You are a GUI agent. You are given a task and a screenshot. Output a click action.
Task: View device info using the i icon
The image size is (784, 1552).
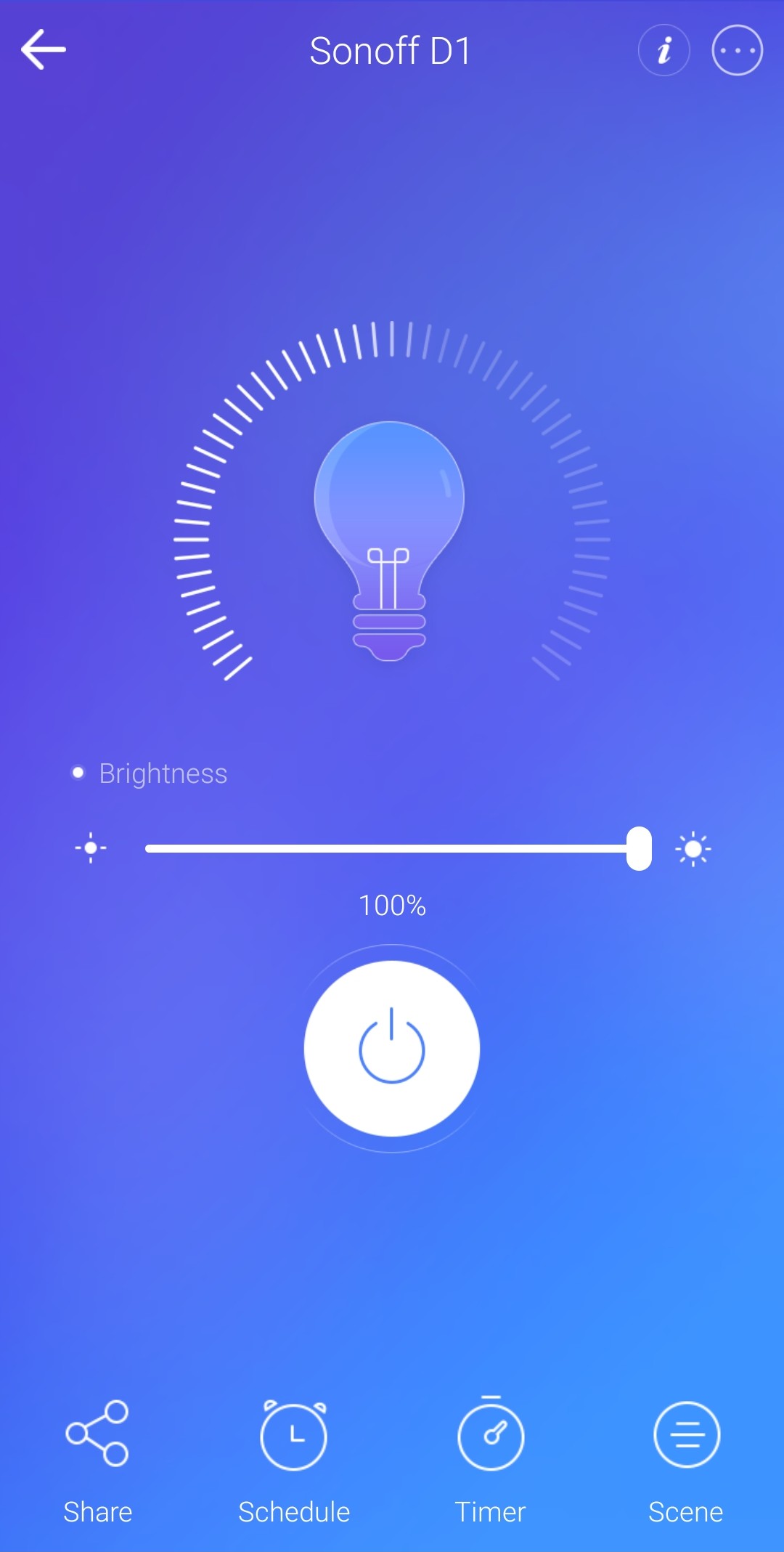[x=663, y=50]
